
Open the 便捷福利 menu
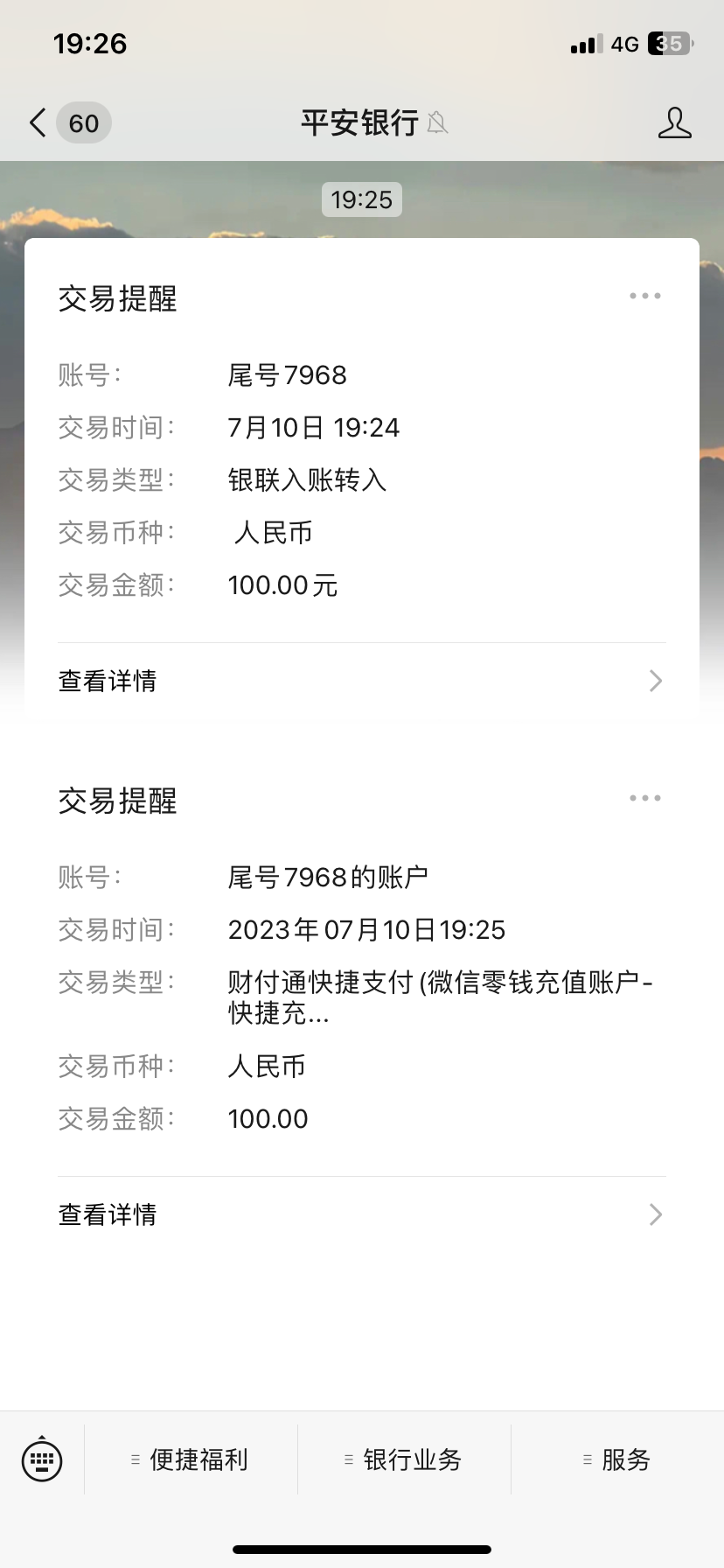(191, 1459)
